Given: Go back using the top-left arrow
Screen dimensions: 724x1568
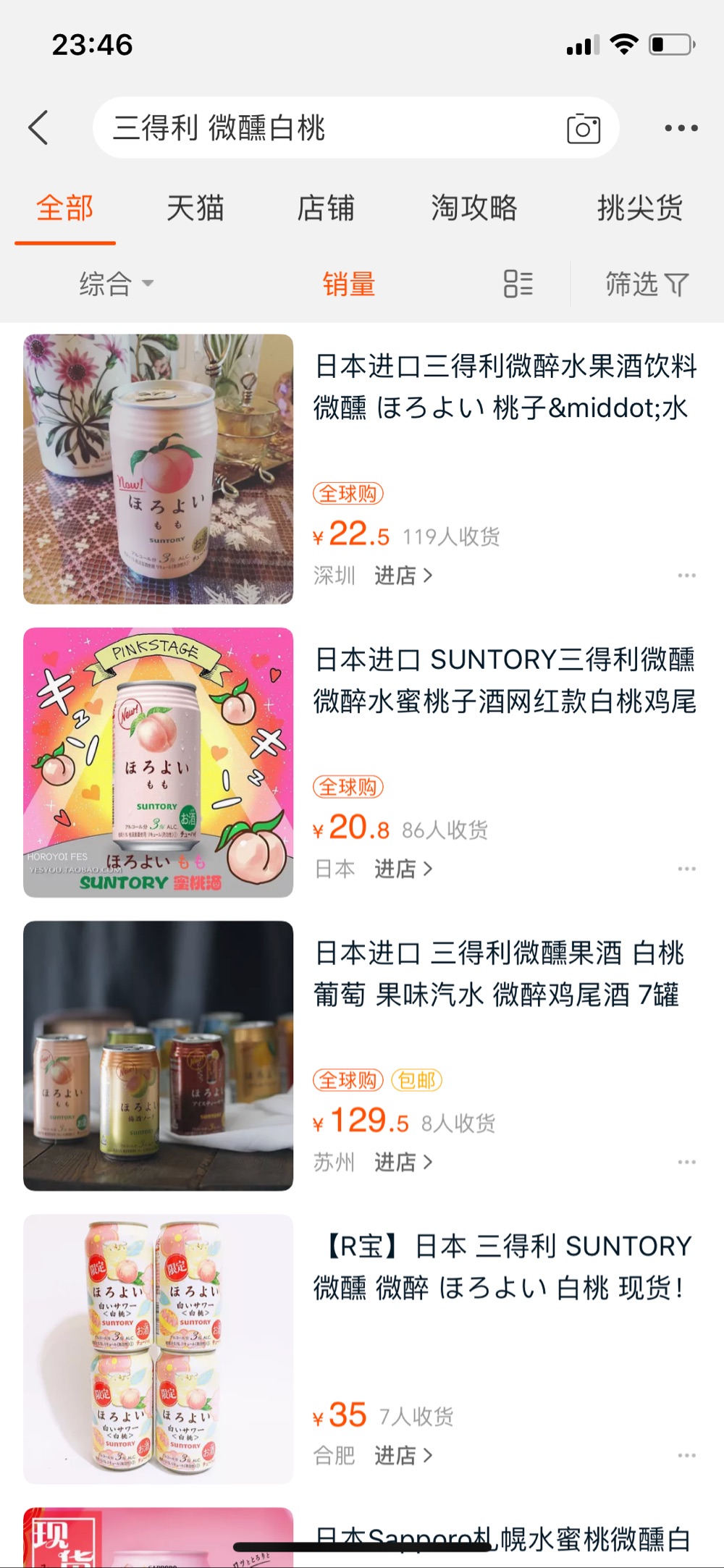Looking at the screenshot, I should click(39, 128).
